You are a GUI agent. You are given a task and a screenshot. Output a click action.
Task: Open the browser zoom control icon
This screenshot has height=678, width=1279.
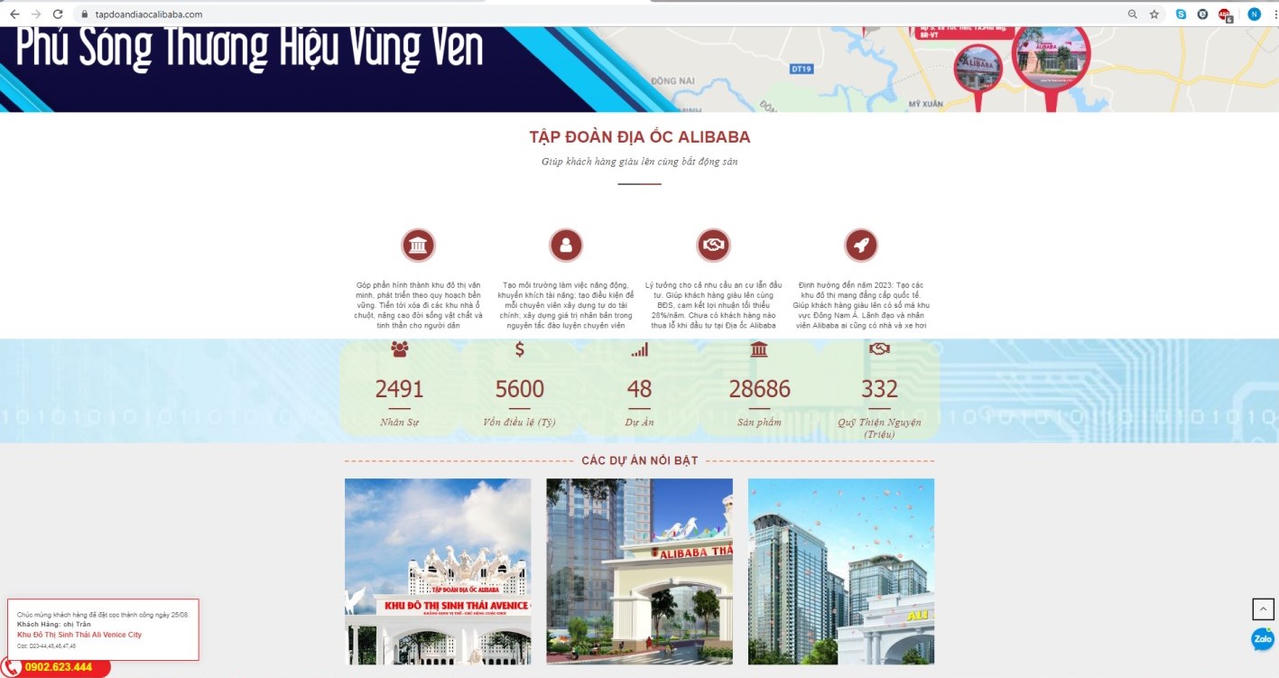(1132, 14)
